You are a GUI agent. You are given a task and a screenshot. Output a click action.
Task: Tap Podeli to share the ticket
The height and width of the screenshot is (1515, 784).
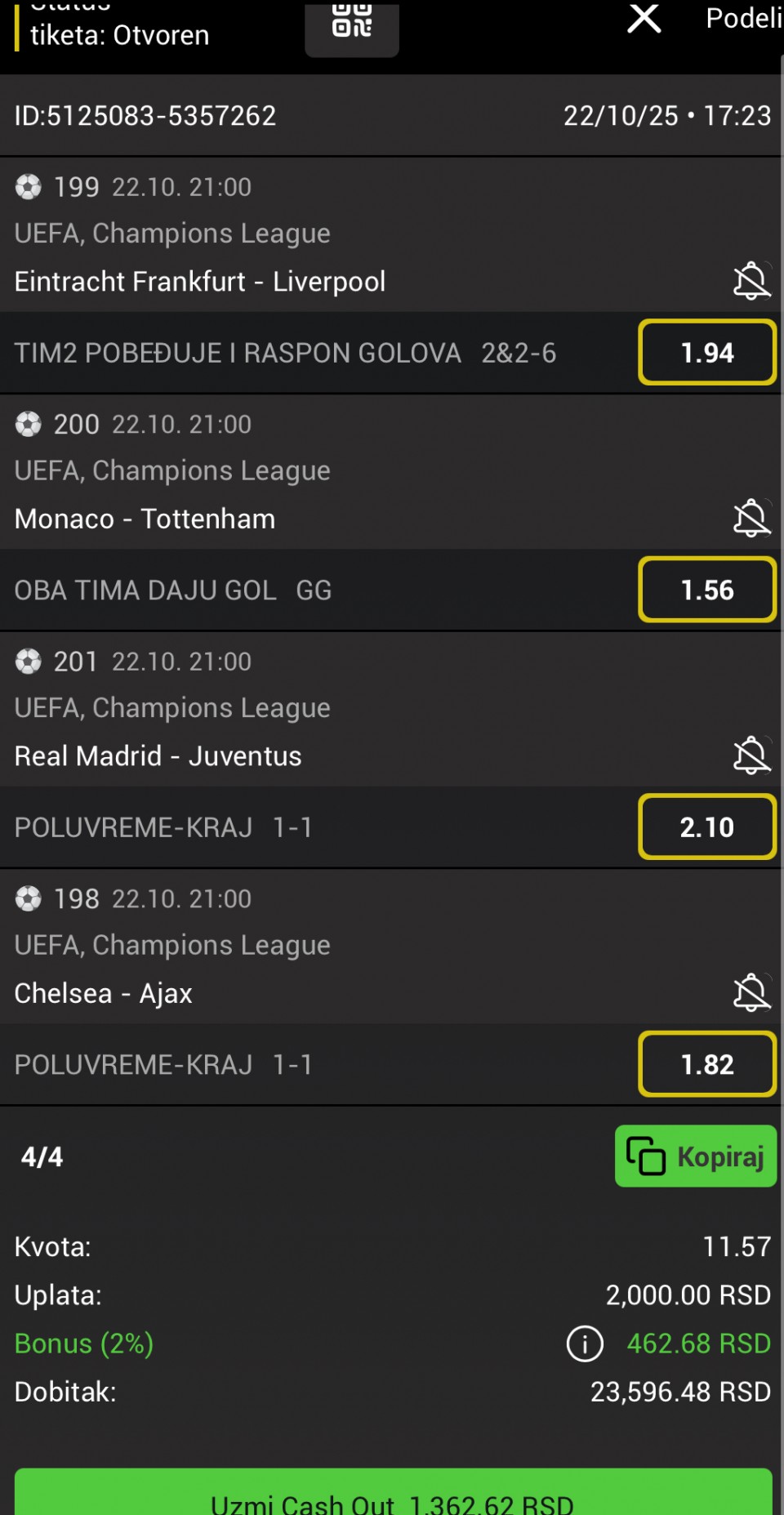click(743, 19)
